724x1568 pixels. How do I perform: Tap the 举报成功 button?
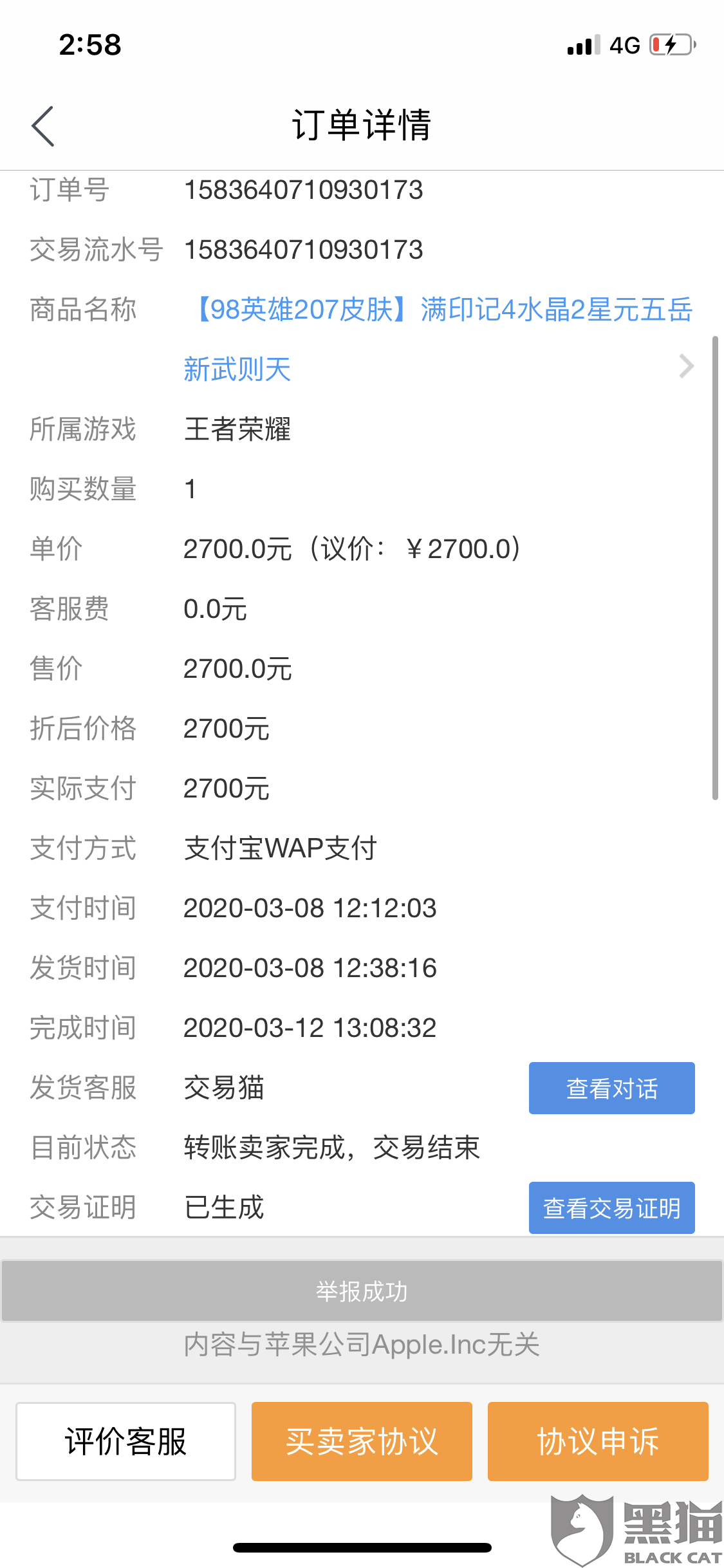click(x=362, y=1291)
